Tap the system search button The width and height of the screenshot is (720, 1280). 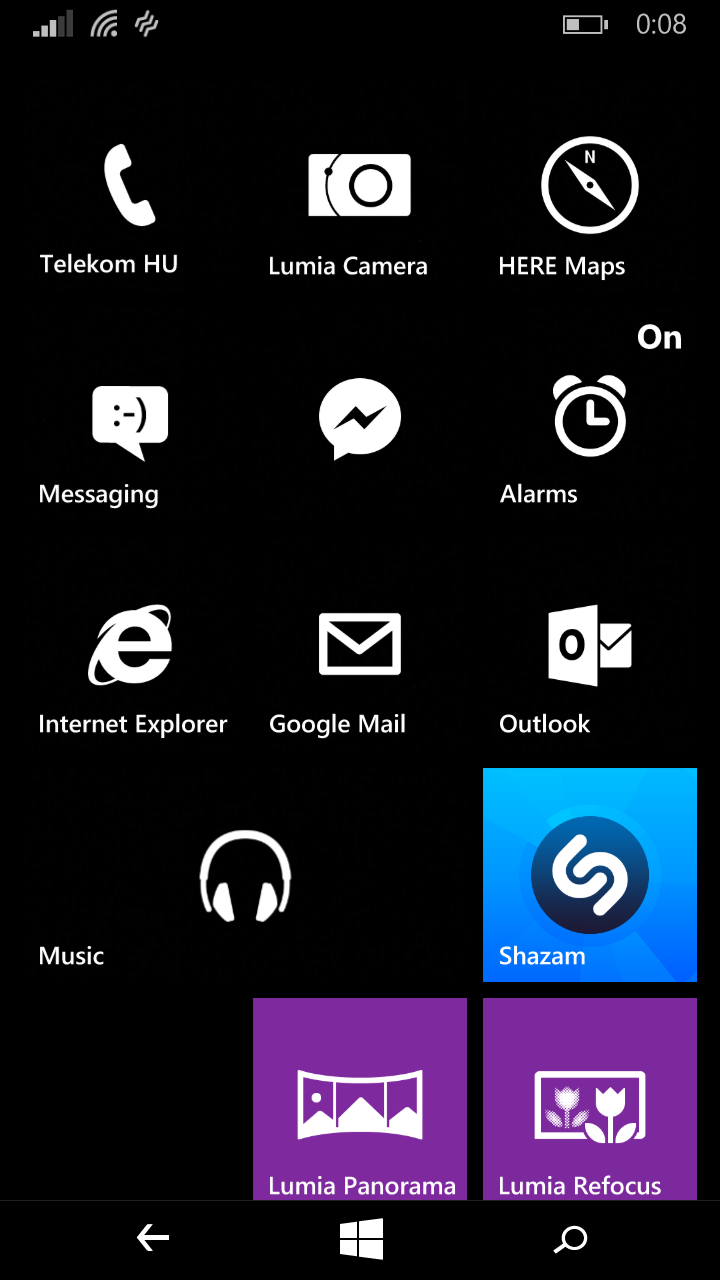570,1240
